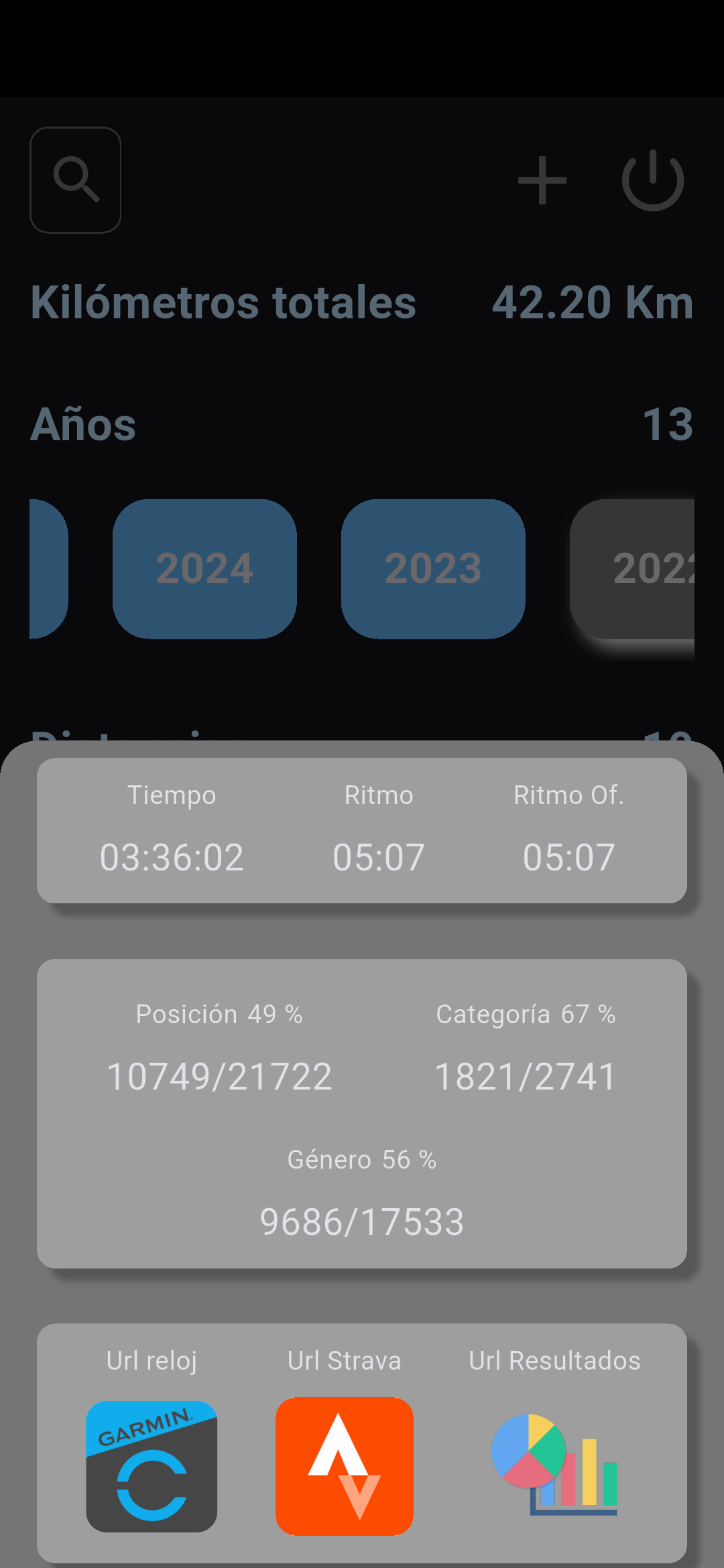Select the 2022 year chip
The width and height of the screenshot is (724, 1568).
pos(632,569)
